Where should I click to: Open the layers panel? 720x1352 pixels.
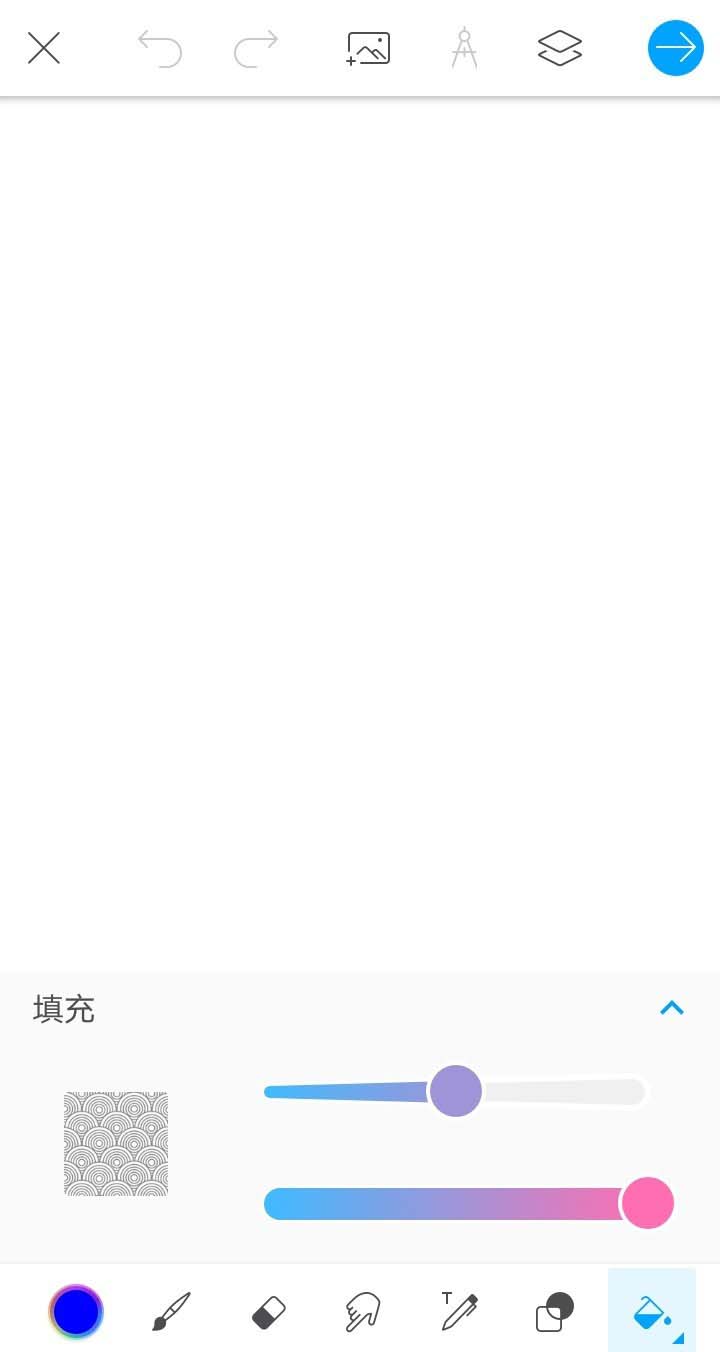560,48
